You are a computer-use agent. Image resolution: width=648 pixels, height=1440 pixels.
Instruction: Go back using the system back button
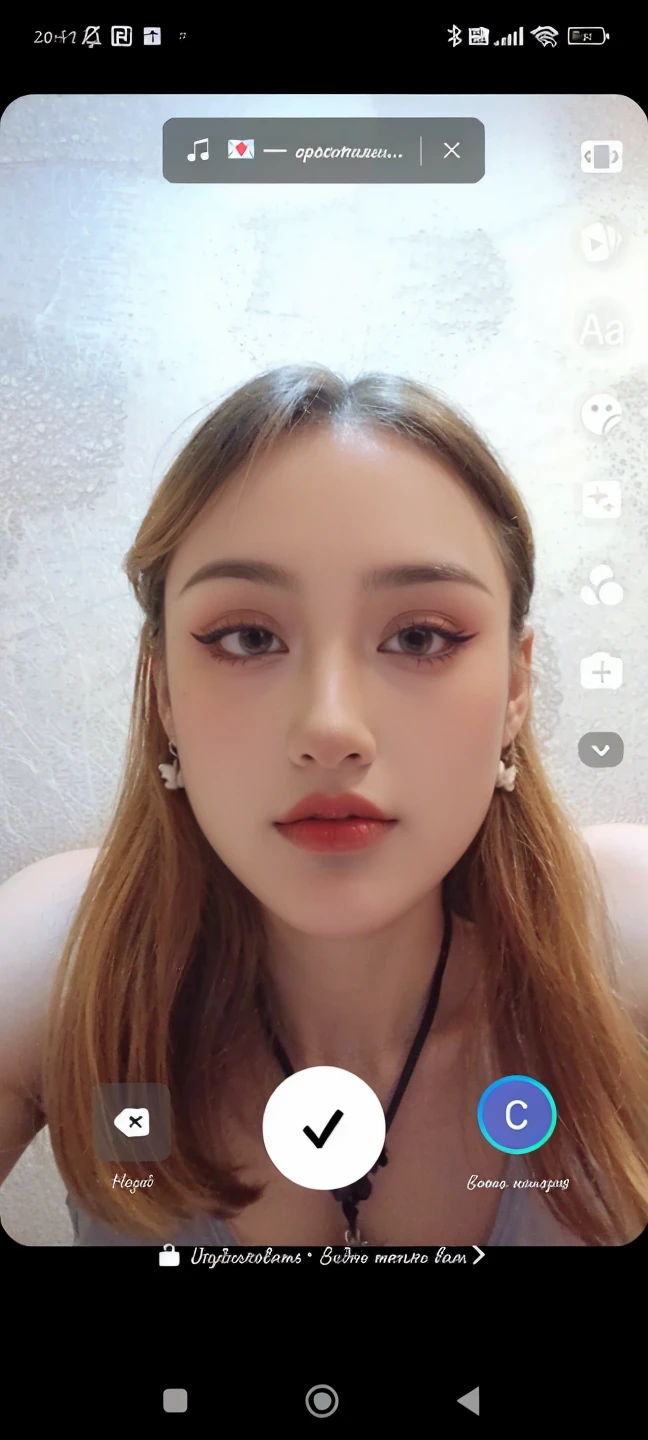pyautogui.click(x=468, y=1401)
